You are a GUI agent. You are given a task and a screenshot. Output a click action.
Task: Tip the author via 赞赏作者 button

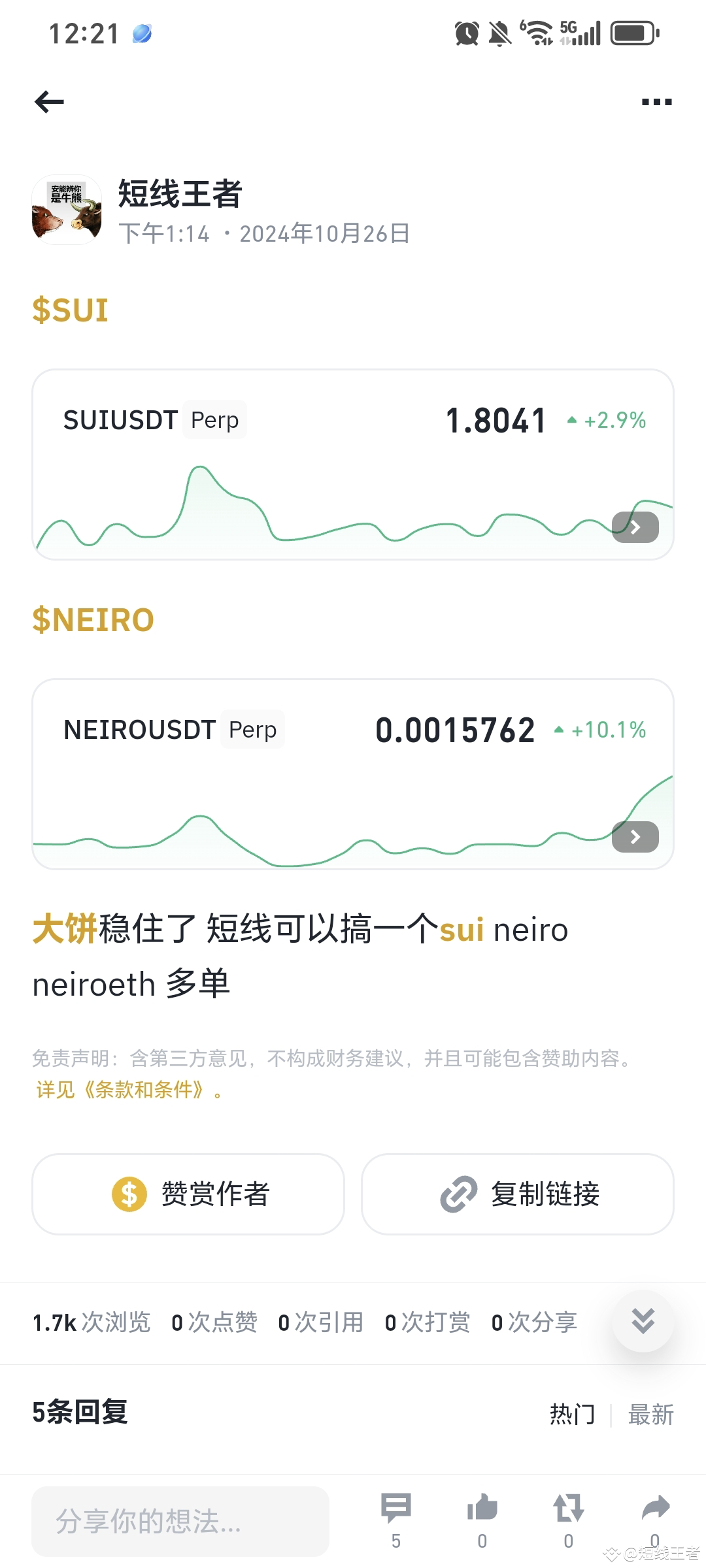coord(189,1194)
